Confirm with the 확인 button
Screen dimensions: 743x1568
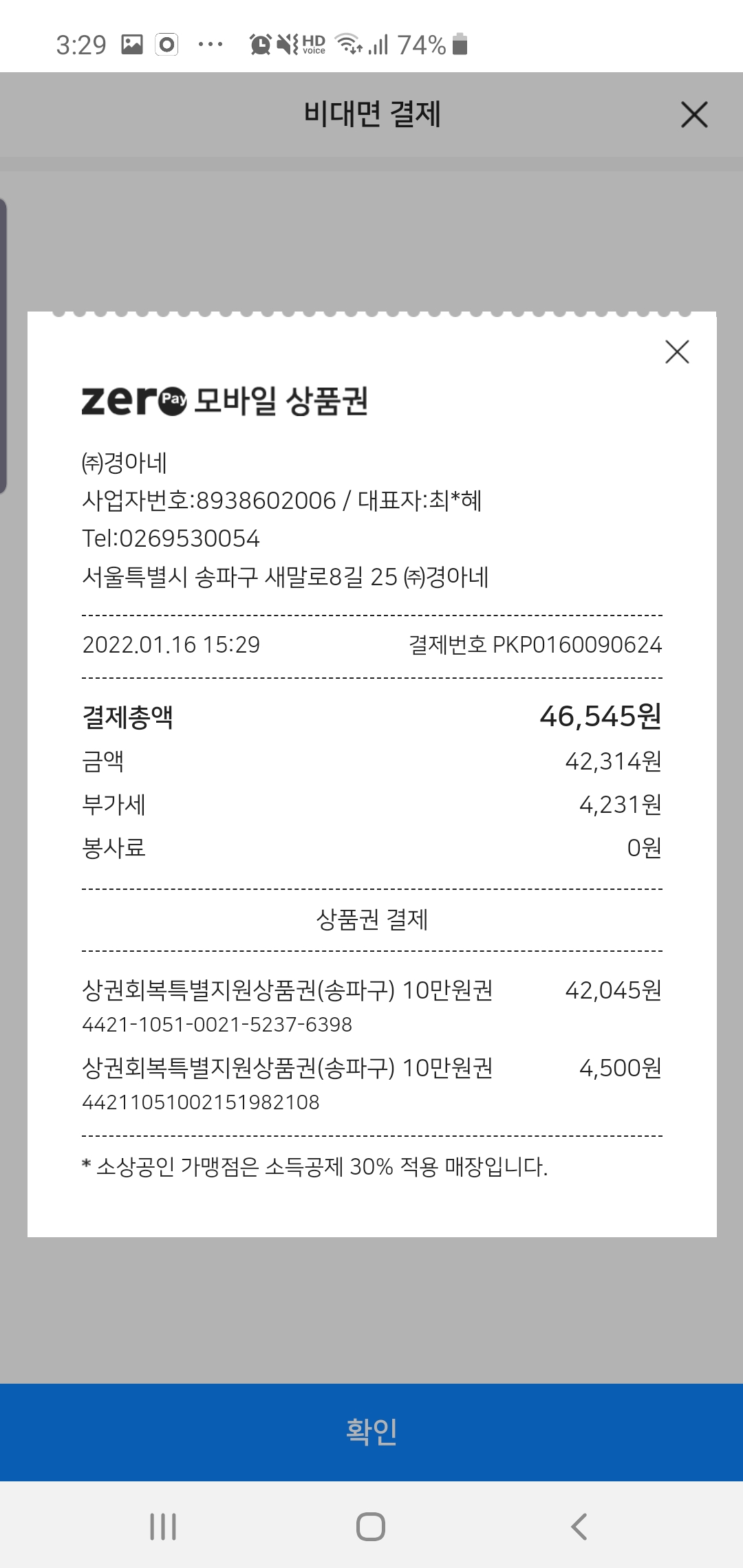click(x=371, y=1432)
